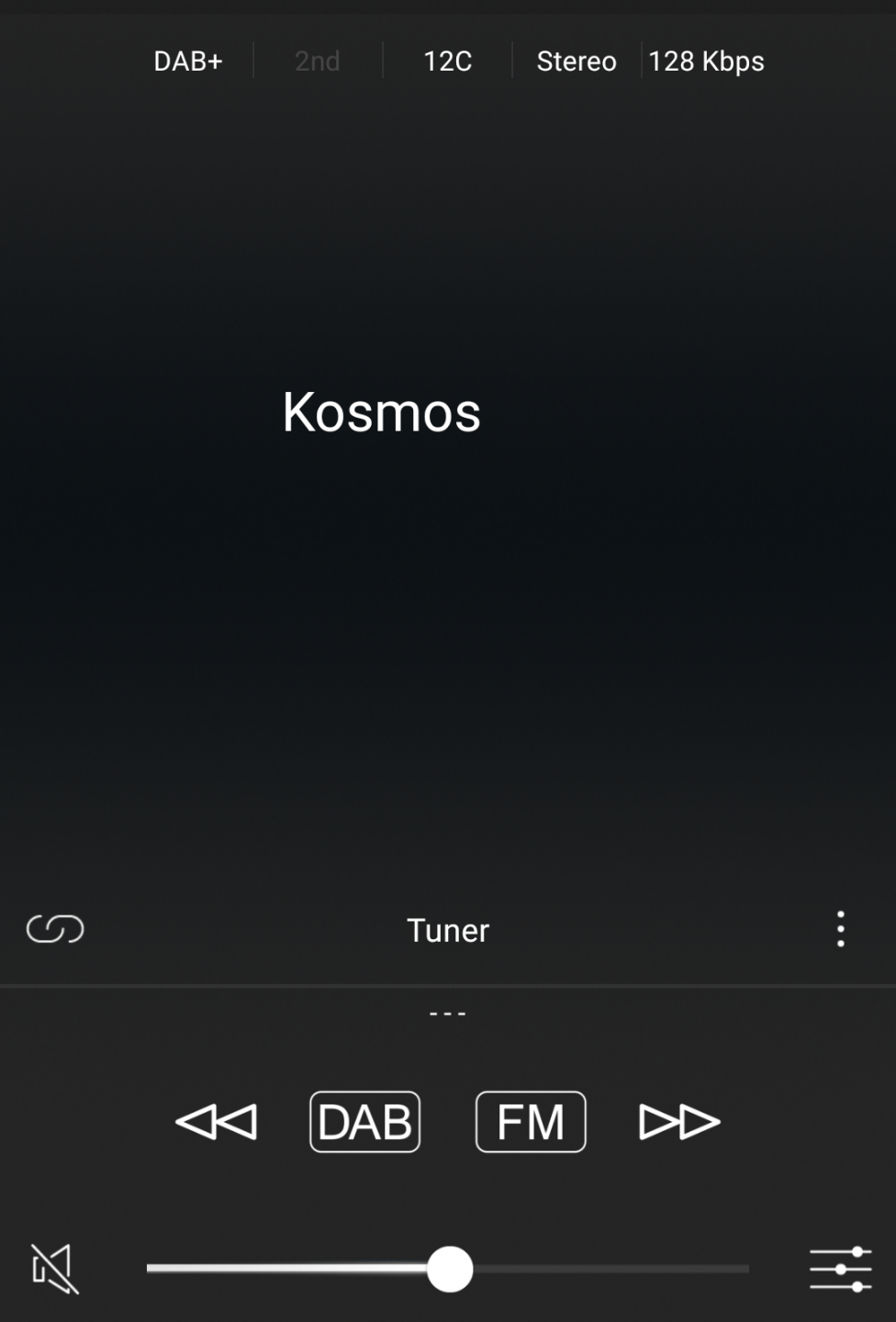The width and height of the screenshot is (896, 1322).
Task: Skip to the next station
Action: [x=679, y=1122]
